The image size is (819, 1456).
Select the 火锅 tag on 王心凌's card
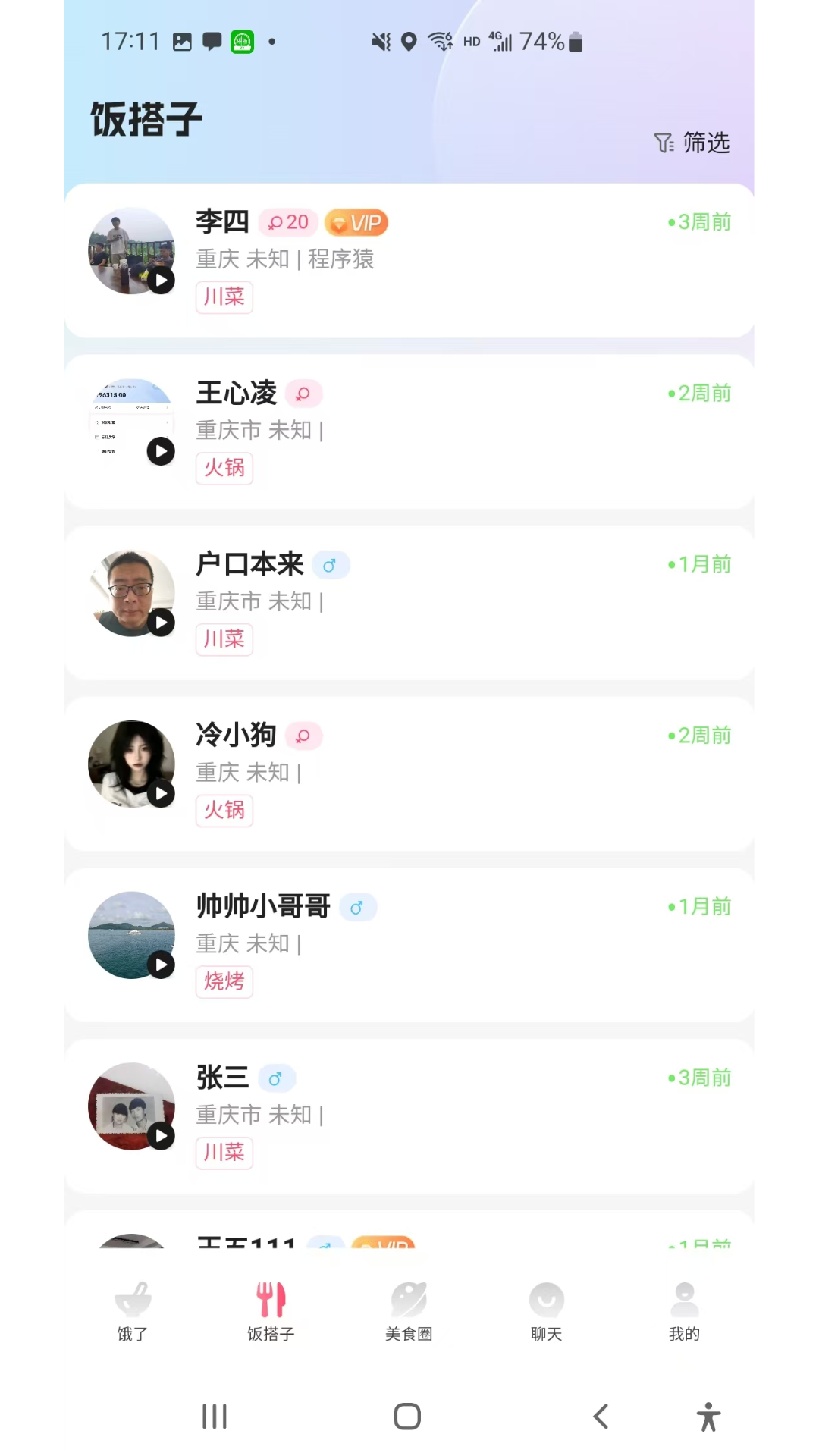224,468
